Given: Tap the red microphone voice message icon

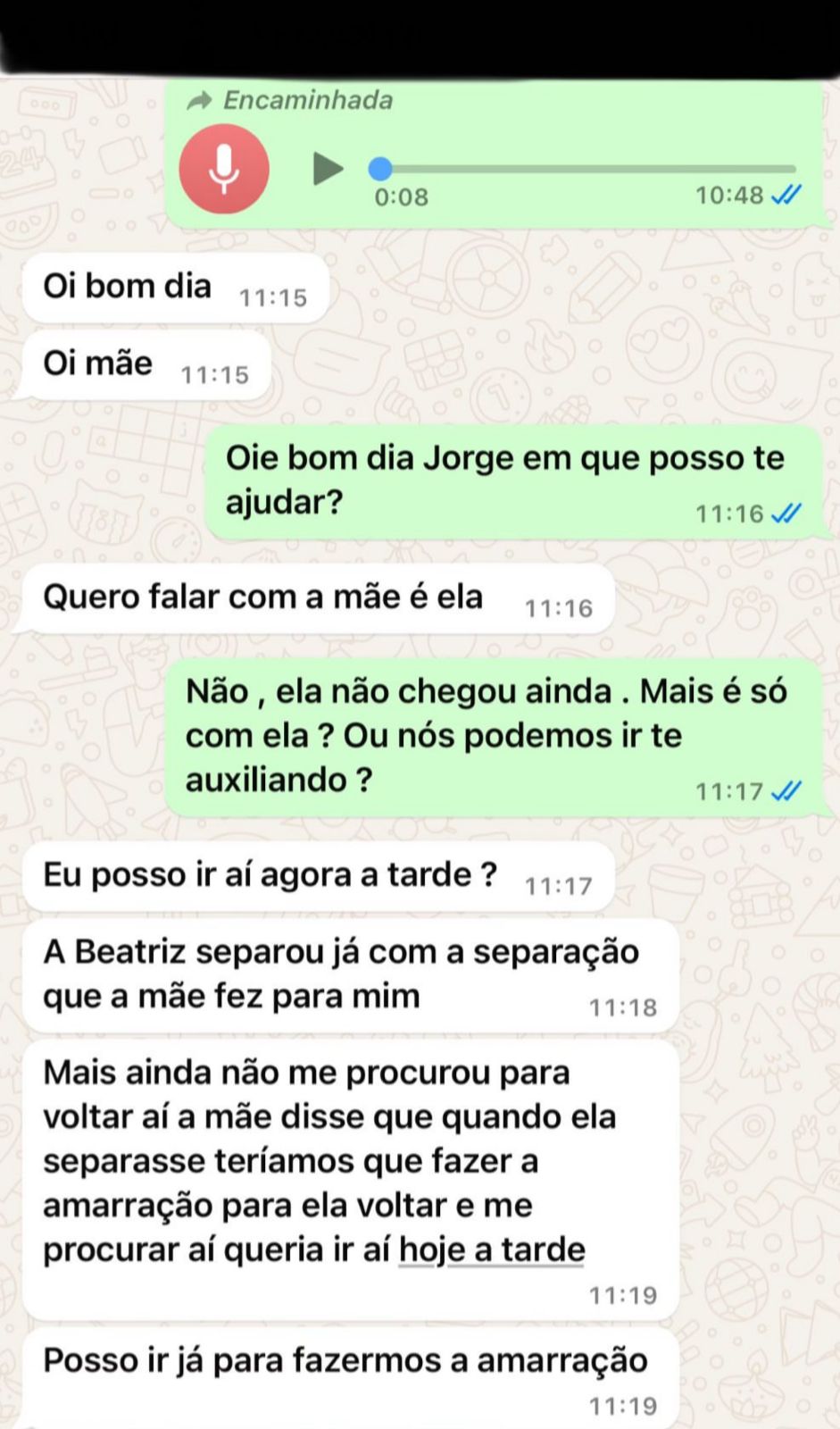Looking at the screenshot, I should click(x=224, y=169).
